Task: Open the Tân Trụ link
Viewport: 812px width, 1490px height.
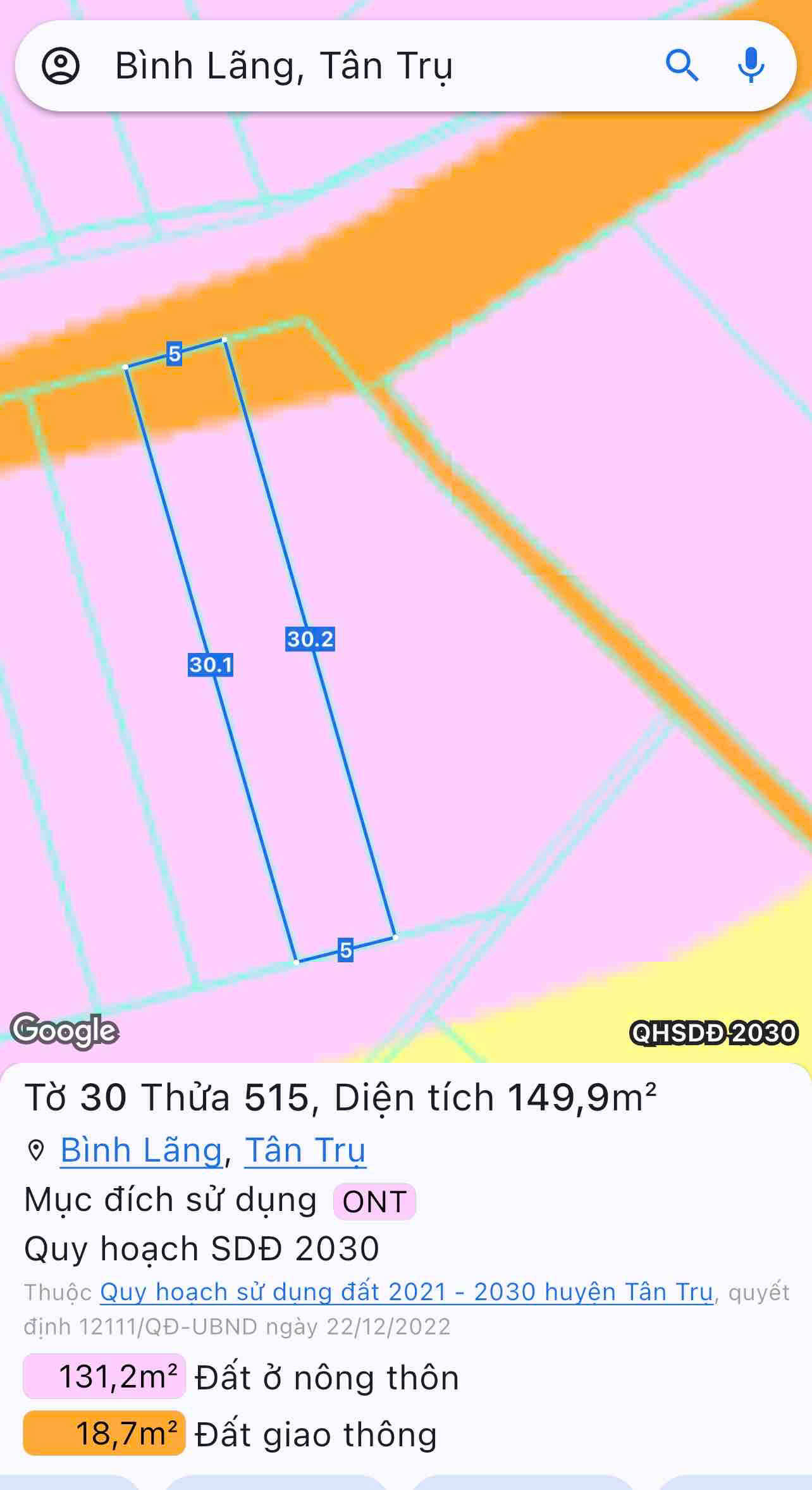Action: coord(305,1151)
